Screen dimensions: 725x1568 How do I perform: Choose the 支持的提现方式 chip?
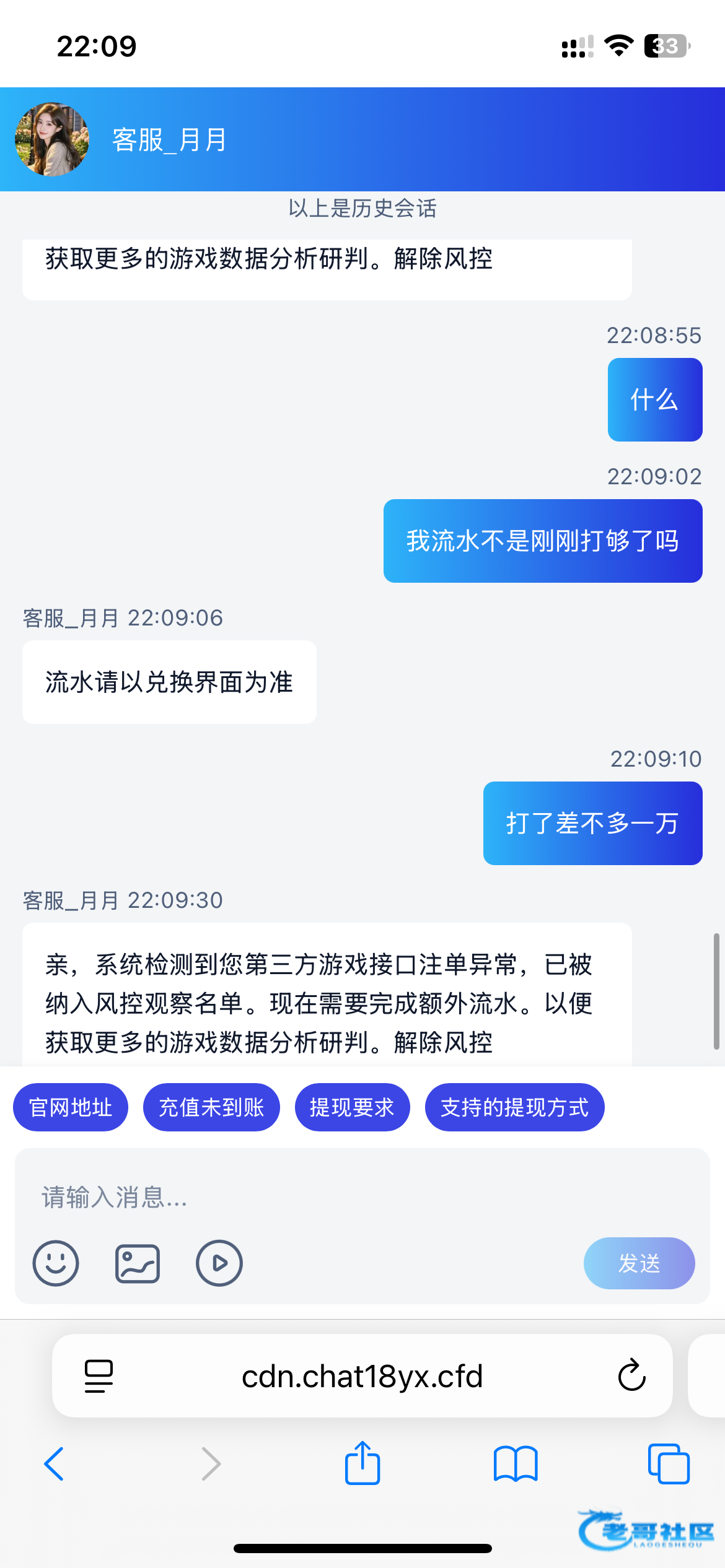(x=514, y=1107)
